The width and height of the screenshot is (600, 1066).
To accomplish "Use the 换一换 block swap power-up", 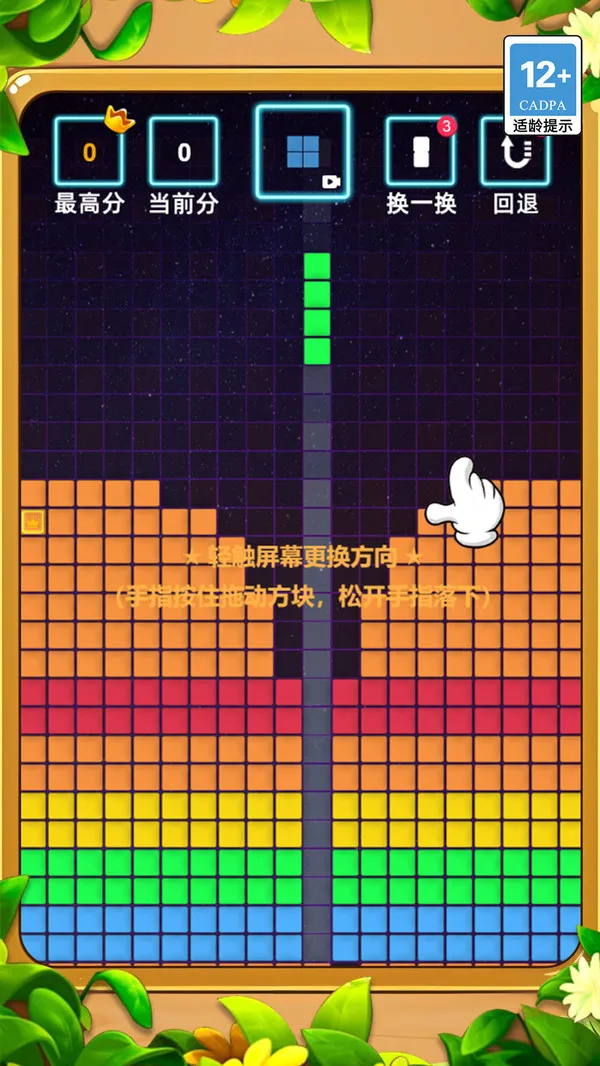I will click(x=420, y=153).
